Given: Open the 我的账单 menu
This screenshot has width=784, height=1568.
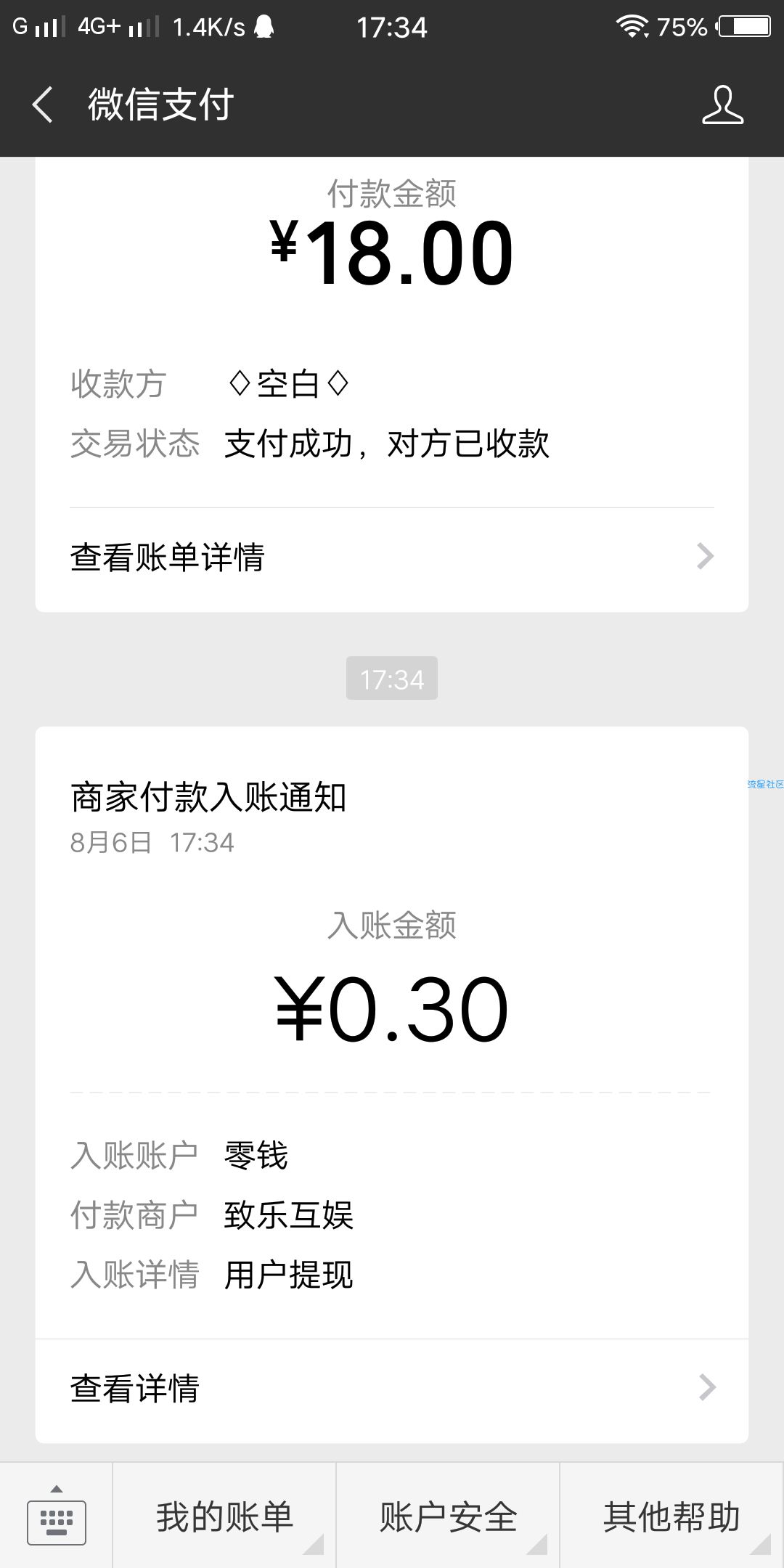Looking at the screenshot, I should click(224, 1517).
